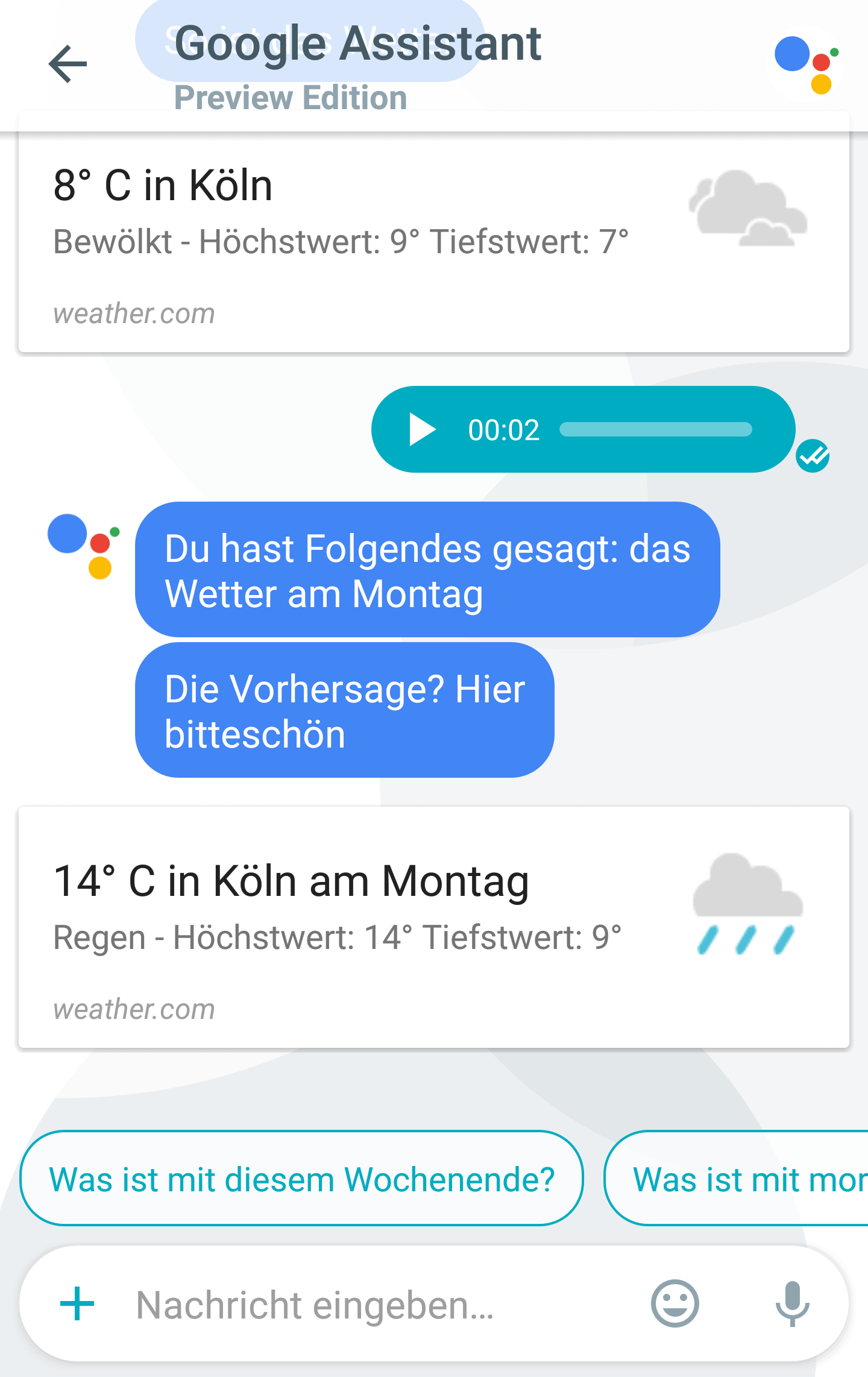Select the 'Was ist mit diesem Wochenende?' suggestion
The image size is (868, 1377).
[x=301, y=1179]
